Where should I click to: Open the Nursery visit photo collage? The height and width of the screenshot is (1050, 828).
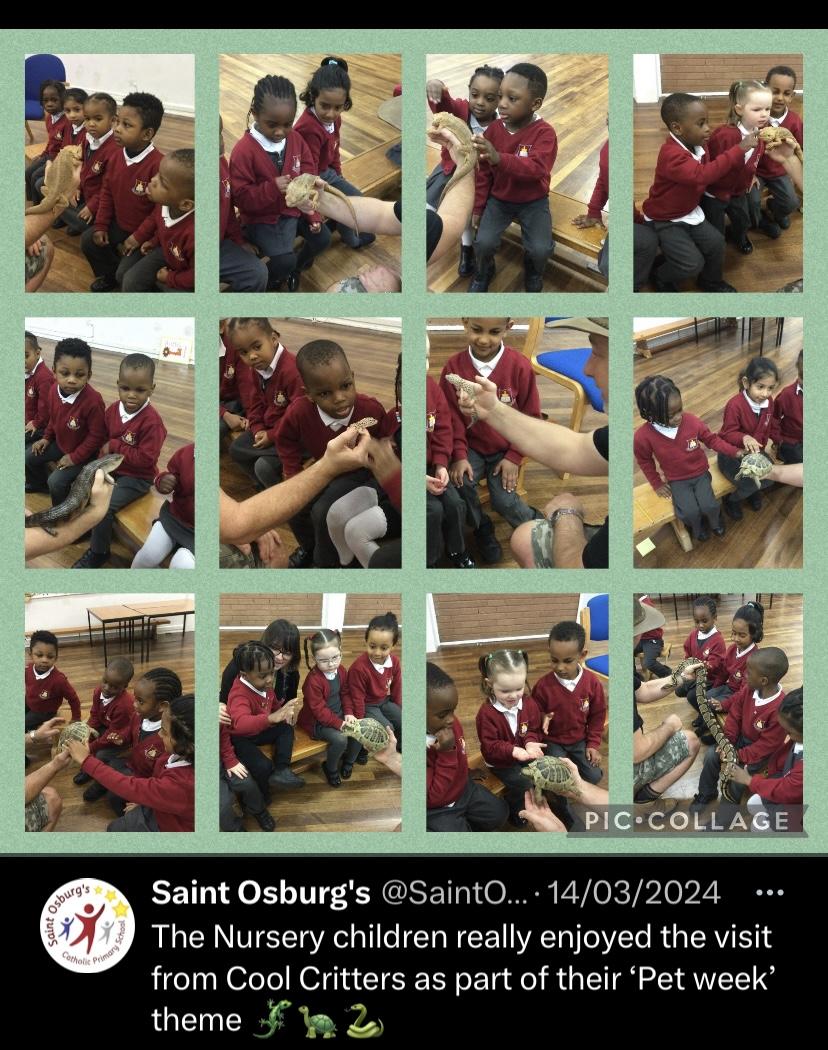point(414,440)
